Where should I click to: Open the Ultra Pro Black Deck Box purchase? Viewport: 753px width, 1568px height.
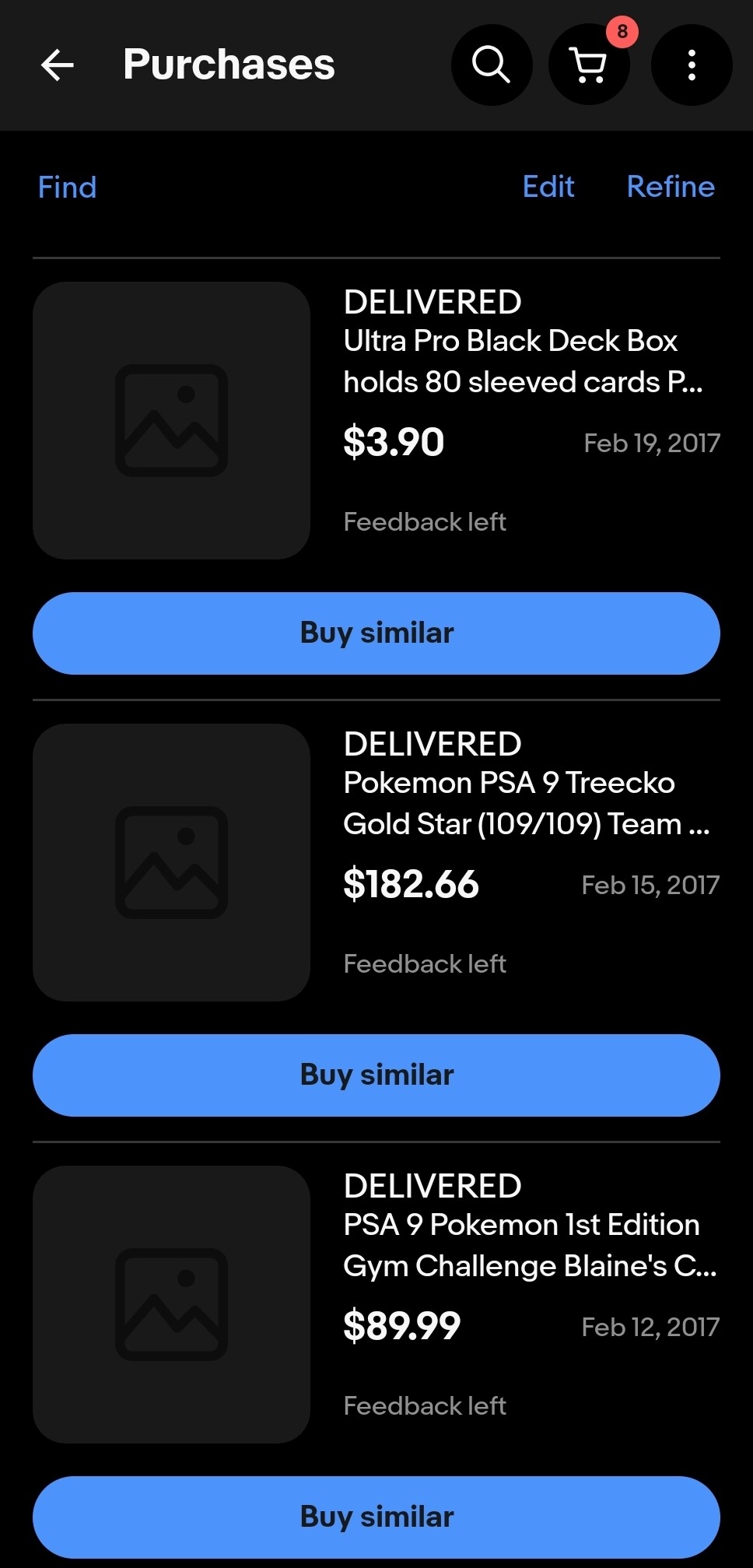tap(376, 420)
